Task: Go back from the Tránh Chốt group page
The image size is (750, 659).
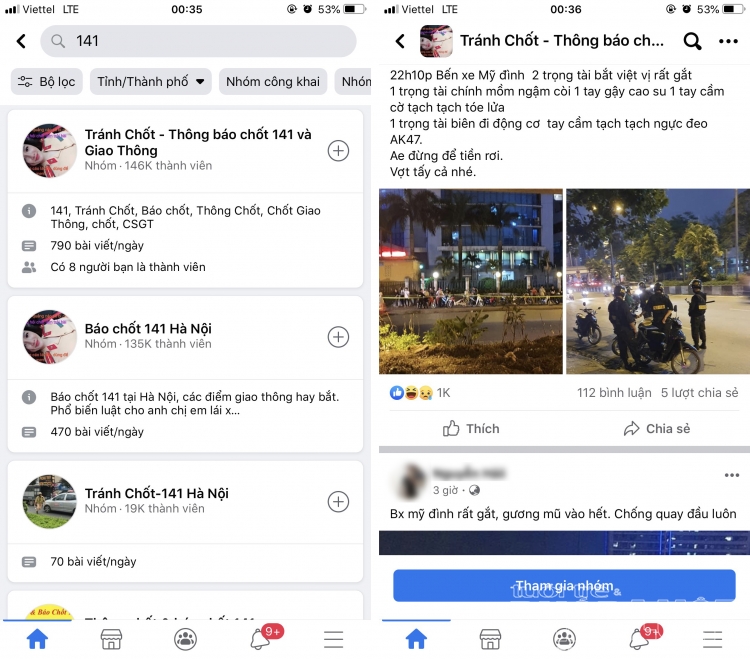Action: pyautogui.click(x=400, y=41)
